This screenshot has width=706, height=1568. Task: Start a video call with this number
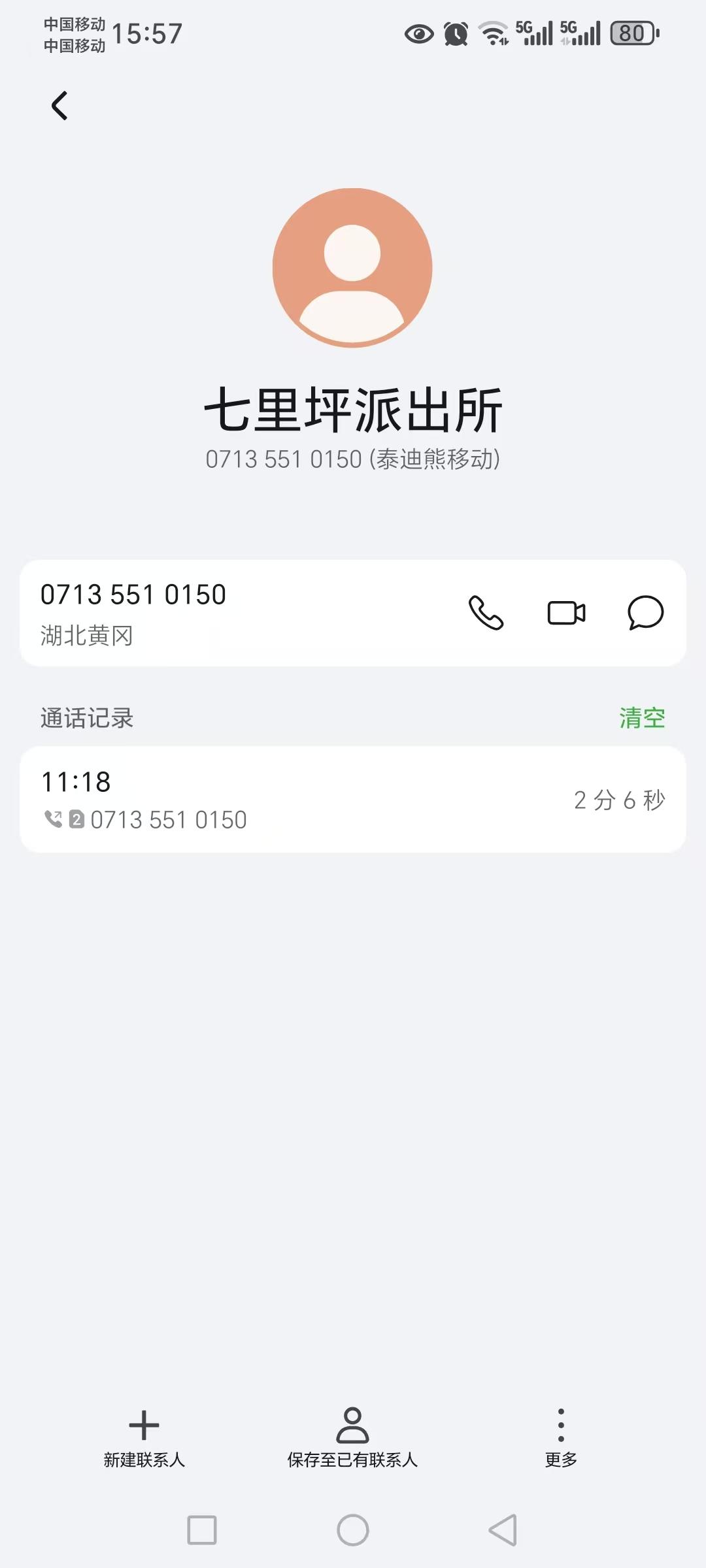coord(566,613)
